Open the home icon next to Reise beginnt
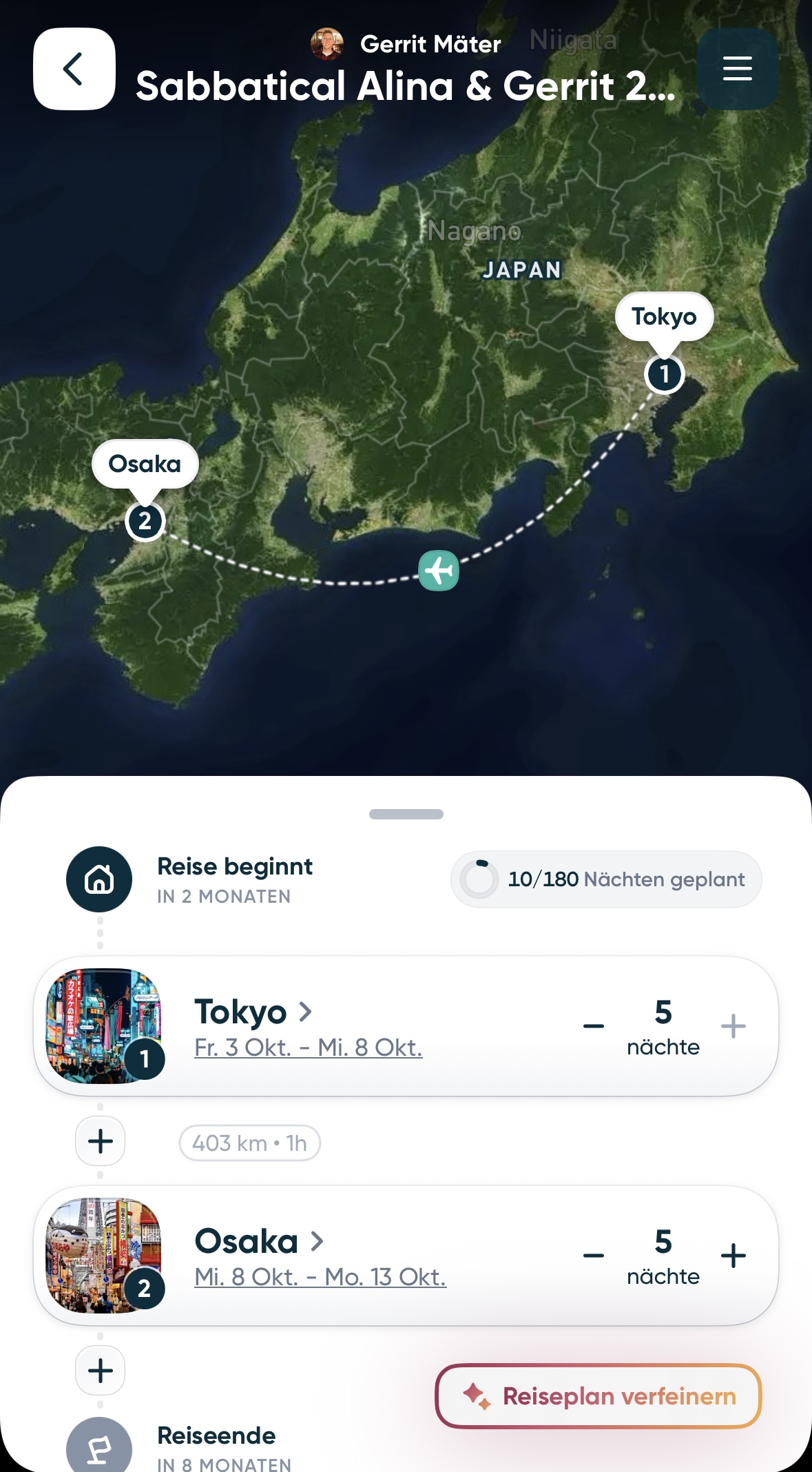Image resolution: width=812 pixels, height=1472 pixels. coord(98,879)
